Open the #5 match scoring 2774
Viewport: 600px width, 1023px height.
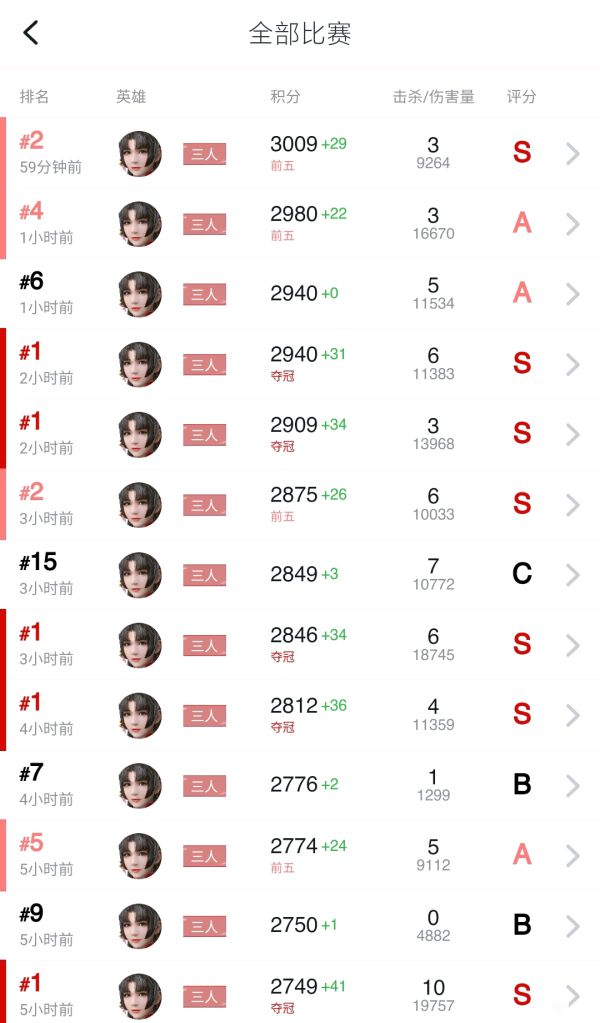[300, 855]
